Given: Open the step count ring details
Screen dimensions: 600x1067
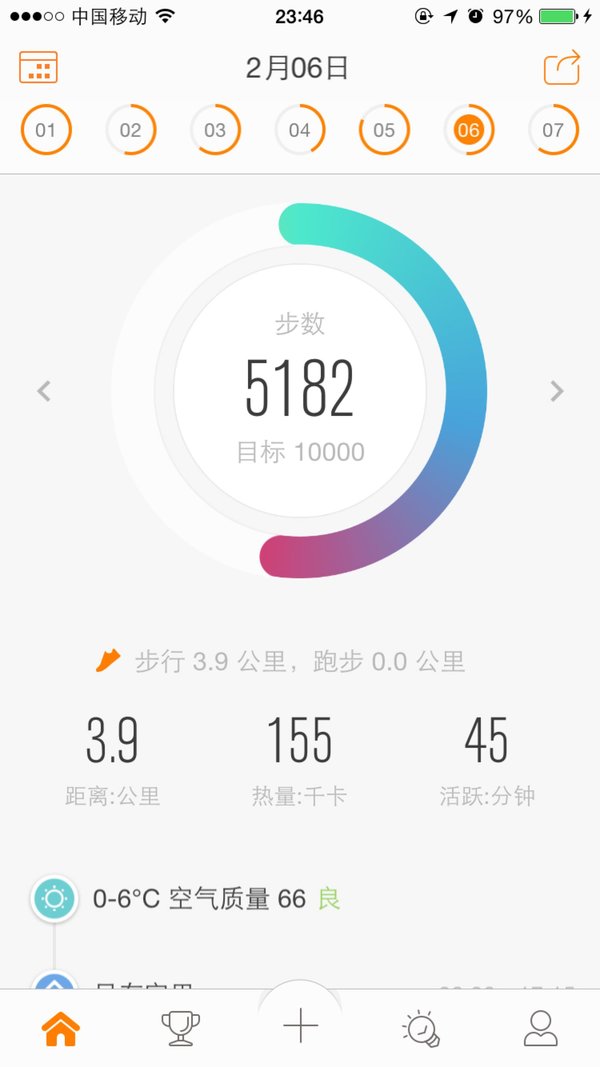Looking at the screenshot, I should 299,390.
